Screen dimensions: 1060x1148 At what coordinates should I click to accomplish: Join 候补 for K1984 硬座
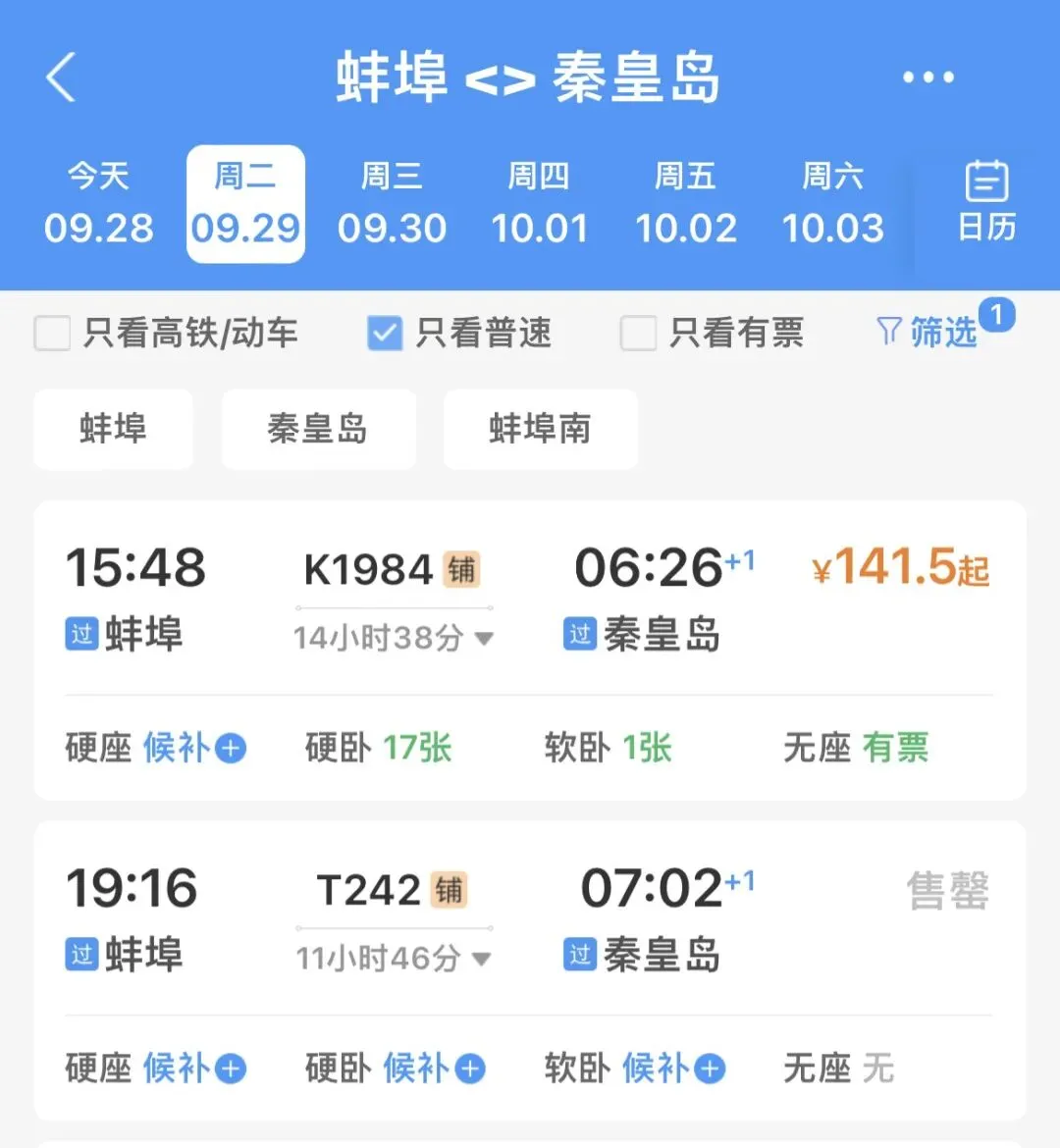coord(194,749)
